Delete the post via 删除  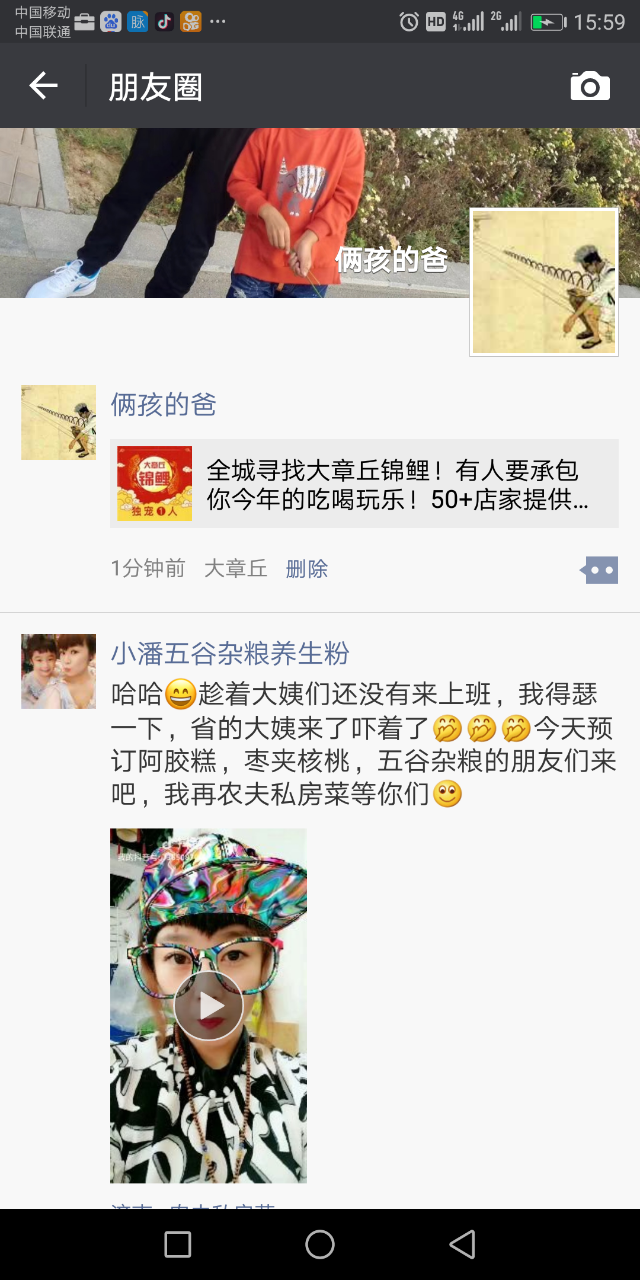tap(306, 569)
